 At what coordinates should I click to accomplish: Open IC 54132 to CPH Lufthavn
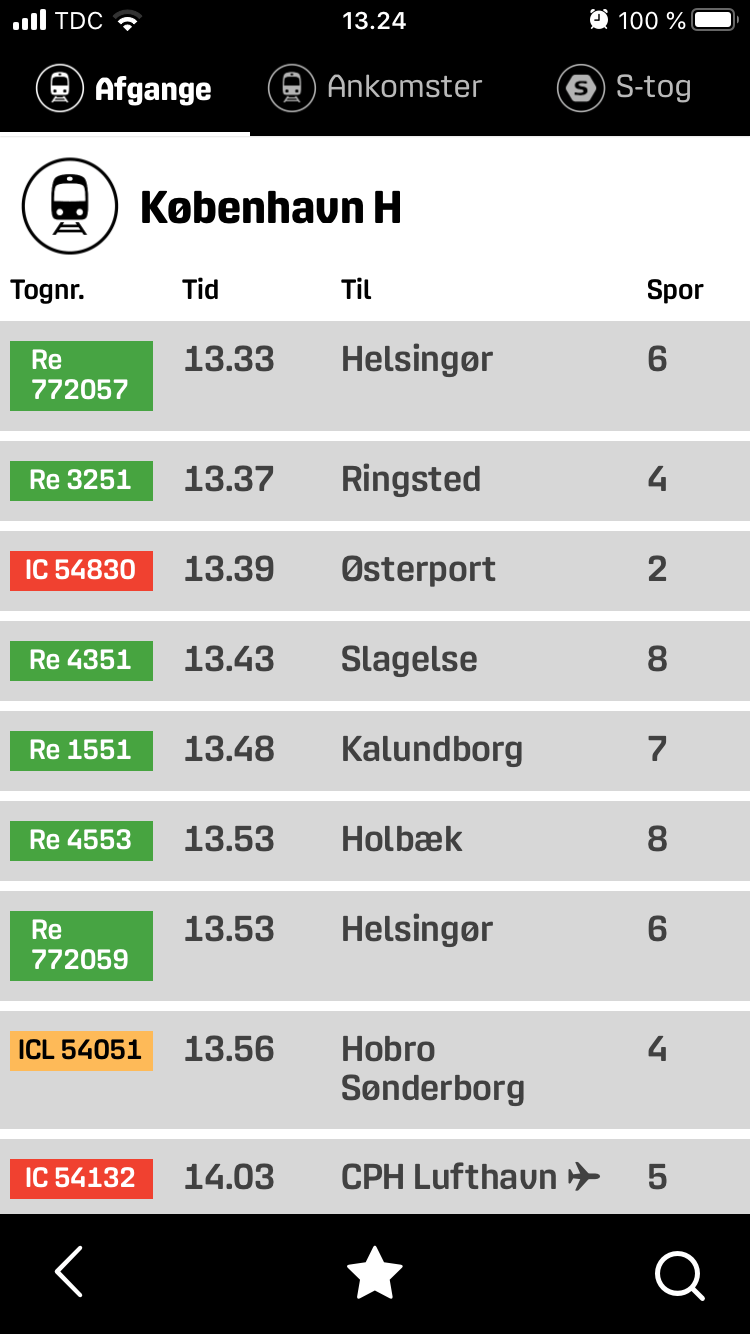tap(375, 1178)
